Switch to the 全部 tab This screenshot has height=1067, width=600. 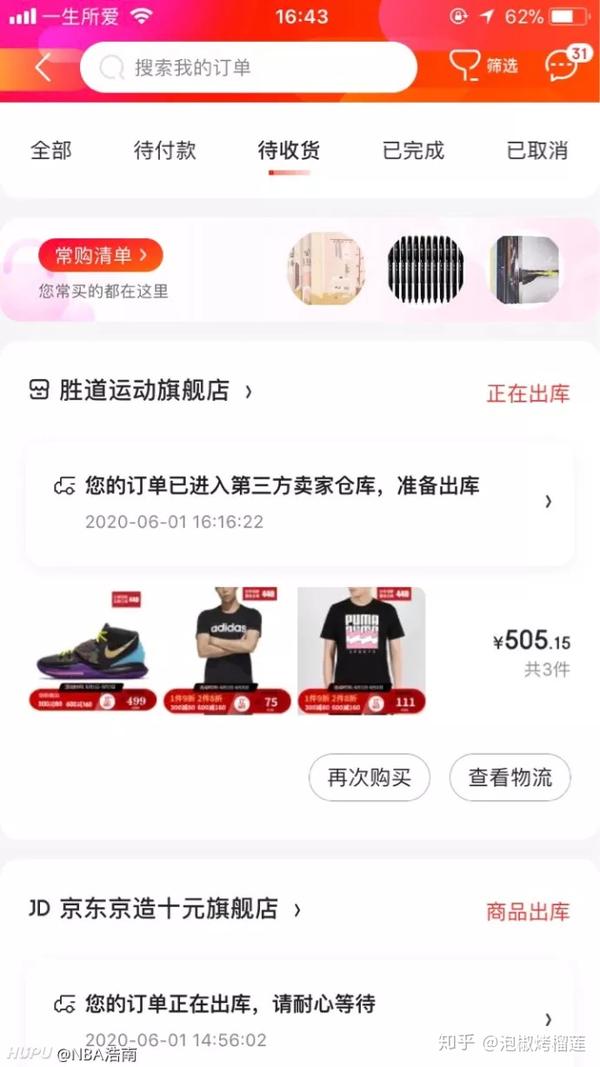click(x=51, y=151)
